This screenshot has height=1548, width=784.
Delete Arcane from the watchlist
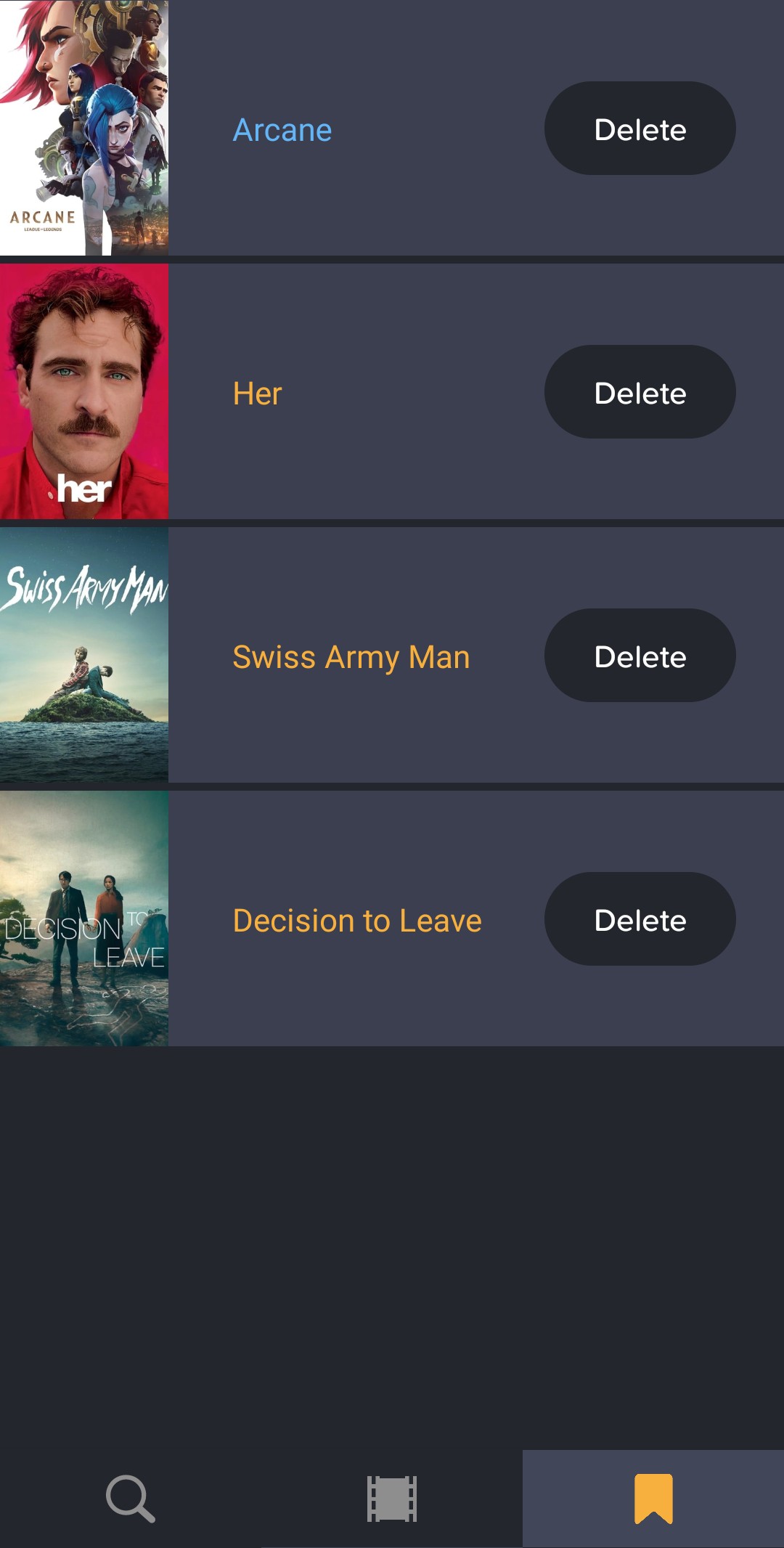click(x=640, y=129)
